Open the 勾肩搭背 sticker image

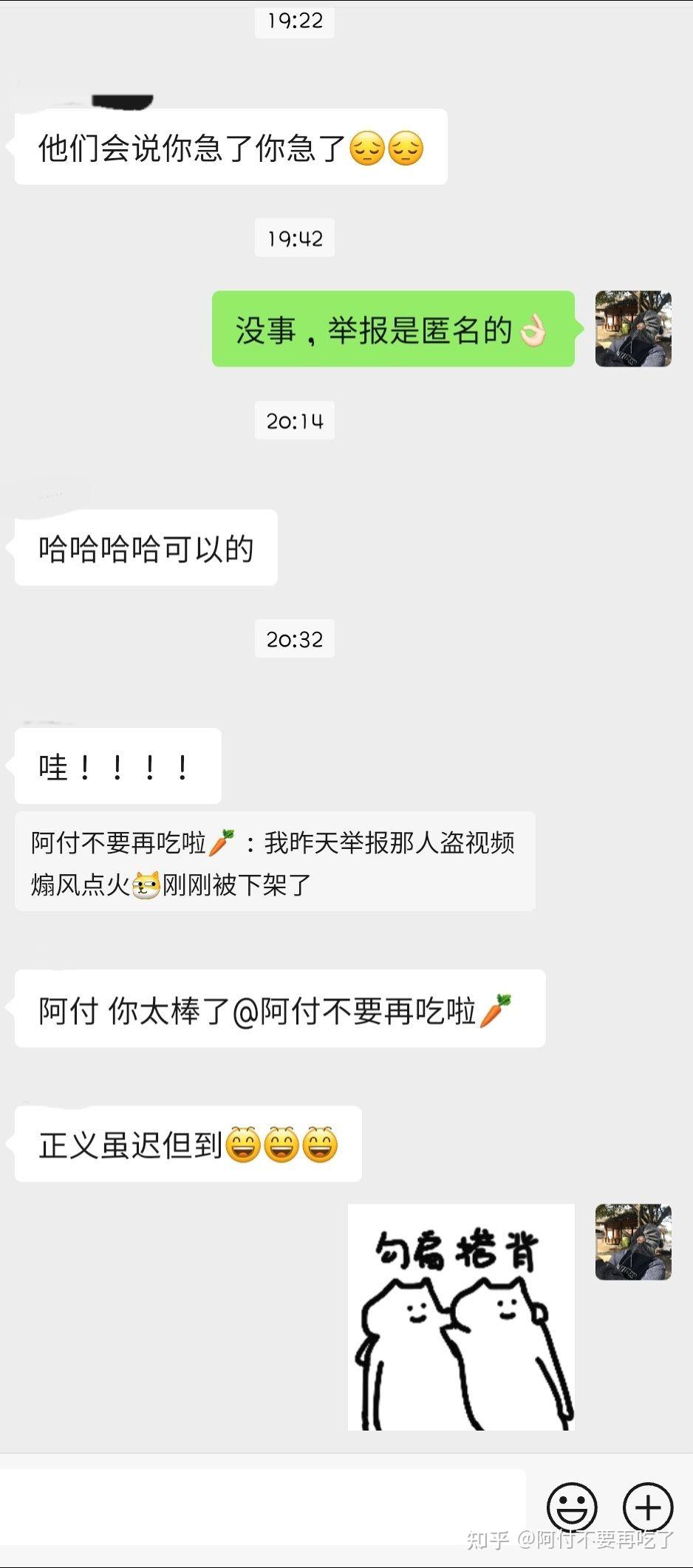(x=461, y=1318)
